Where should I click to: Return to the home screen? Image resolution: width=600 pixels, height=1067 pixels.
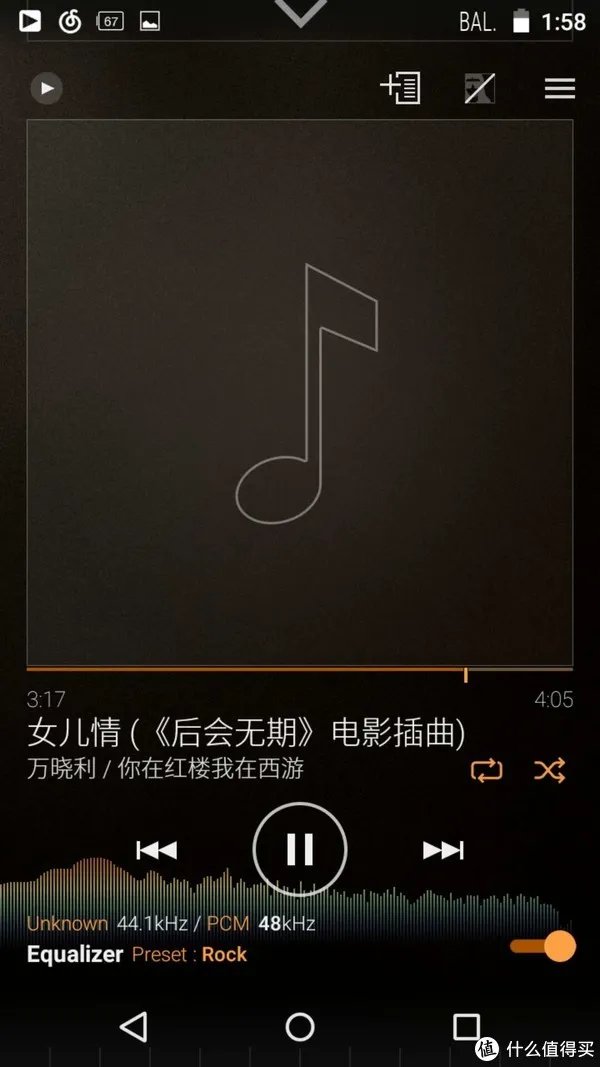(300, 1026)
